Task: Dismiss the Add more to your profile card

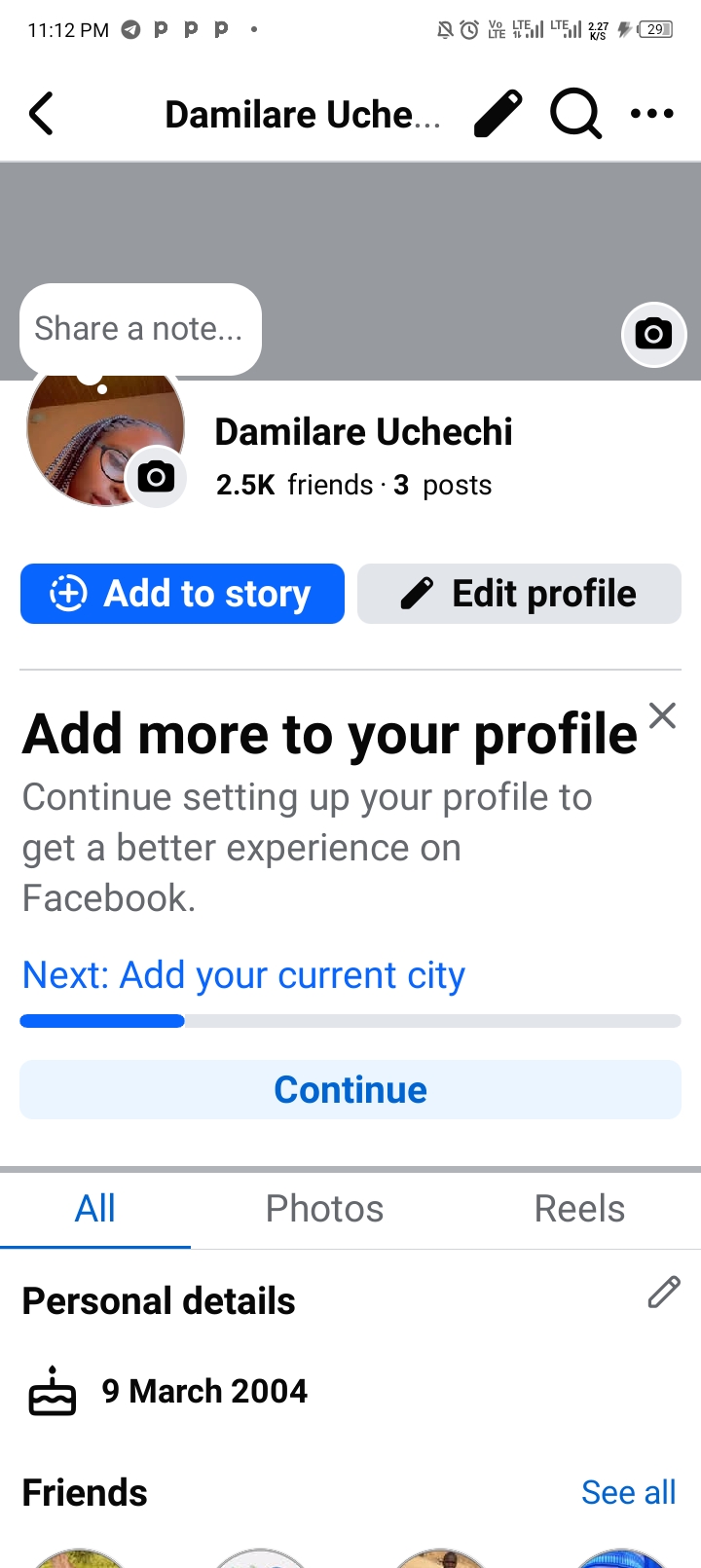Action: coord(662,716)
